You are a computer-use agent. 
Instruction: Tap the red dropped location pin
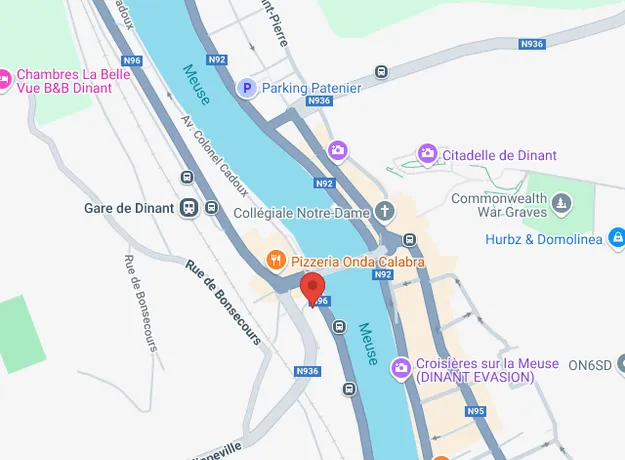(313, 286)
